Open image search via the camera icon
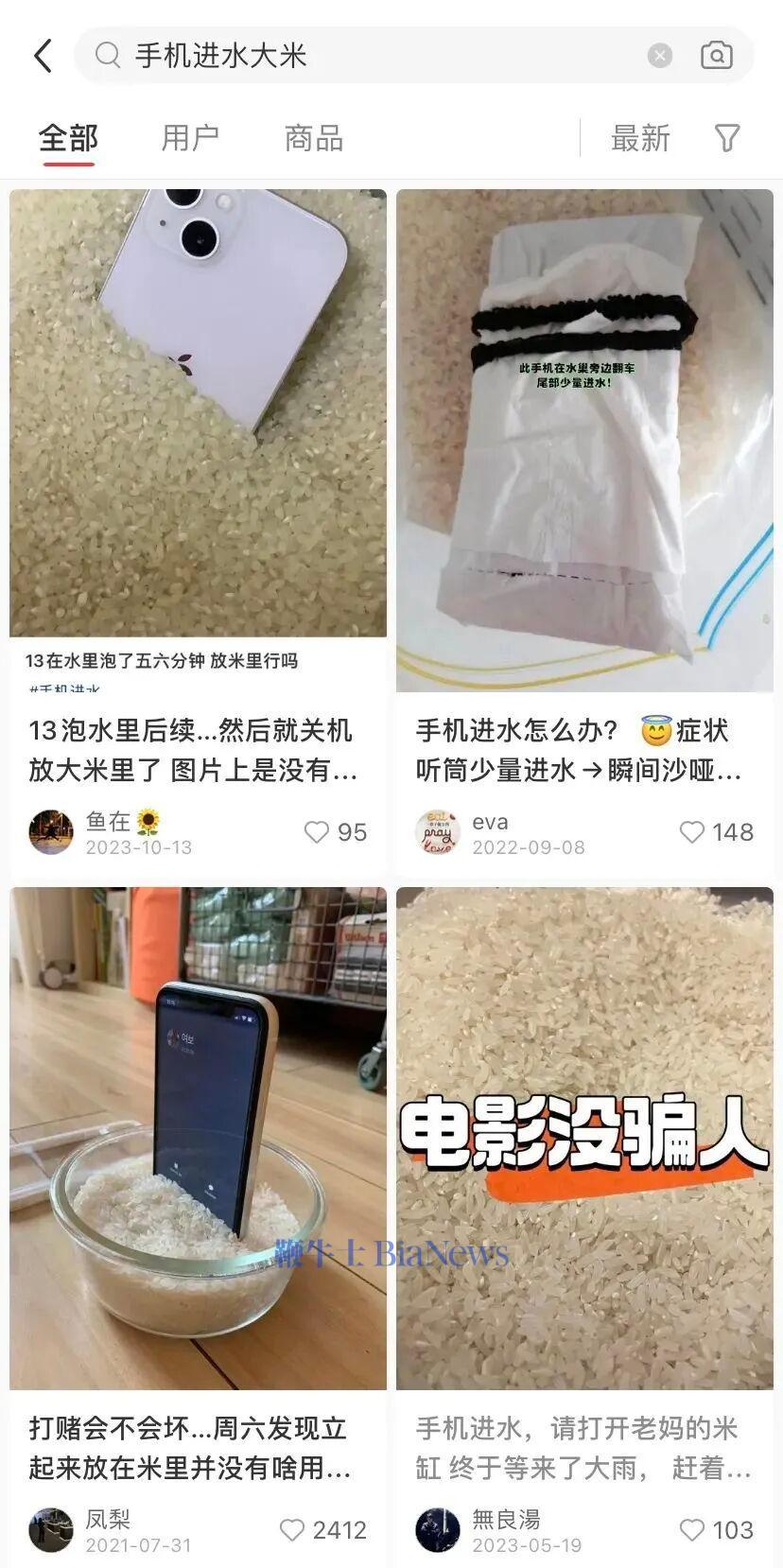Viewport: 783px width, 1568px height. coord(717,56)
